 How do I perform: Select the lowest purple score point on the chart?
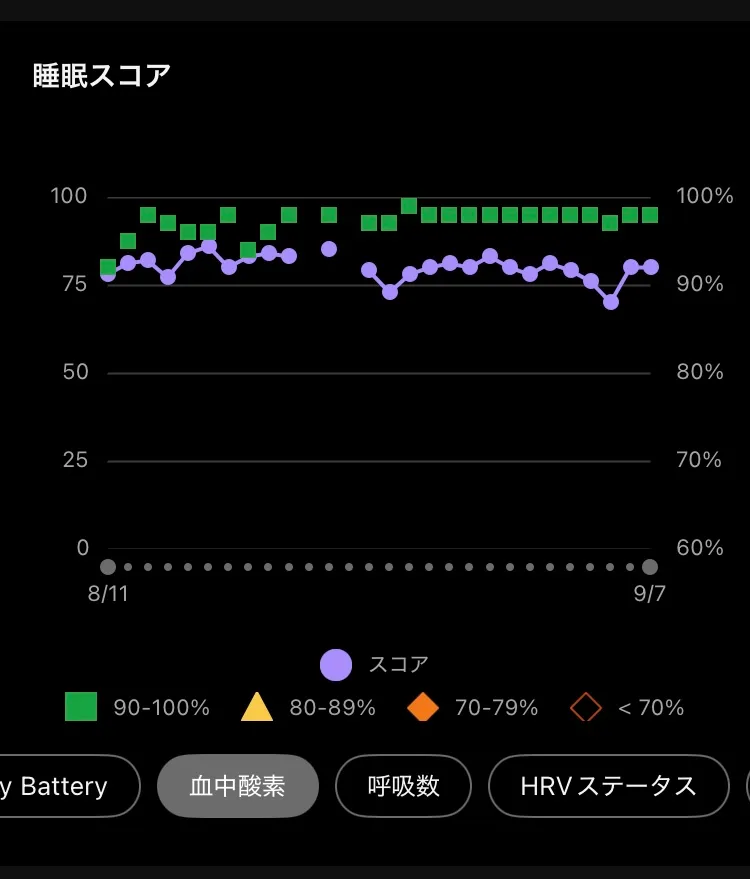(x=611, y=302)
